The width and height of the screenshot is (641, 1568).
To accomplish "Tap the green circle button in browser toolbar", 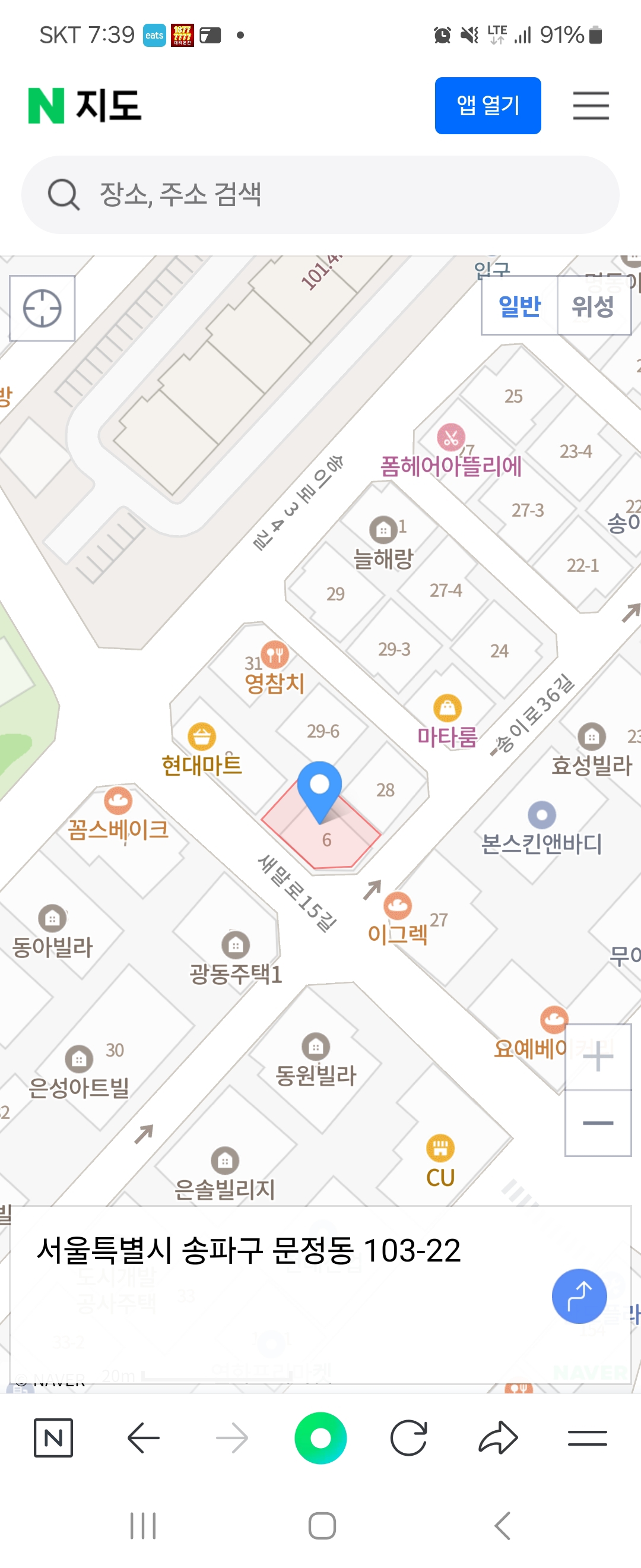I will 320,1438.
